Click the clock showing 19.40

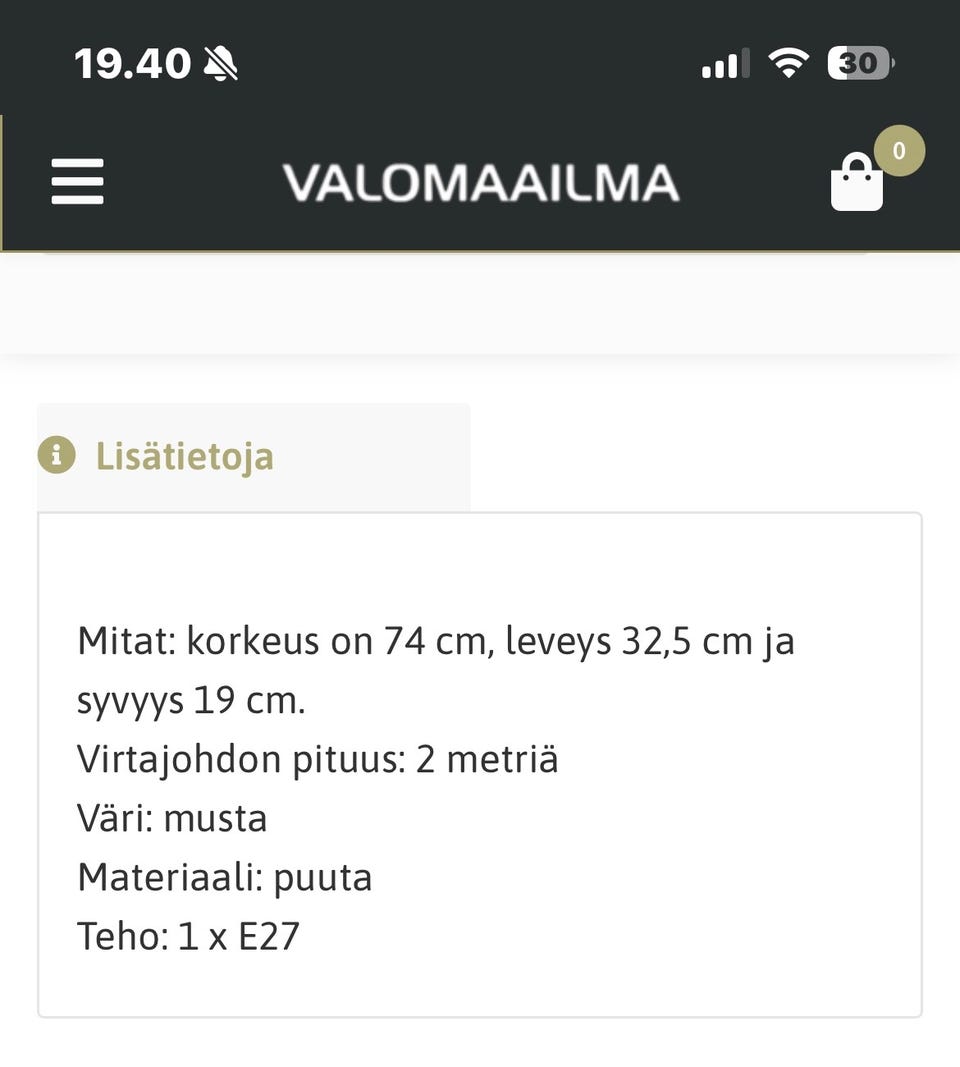[x=131, y=61]
